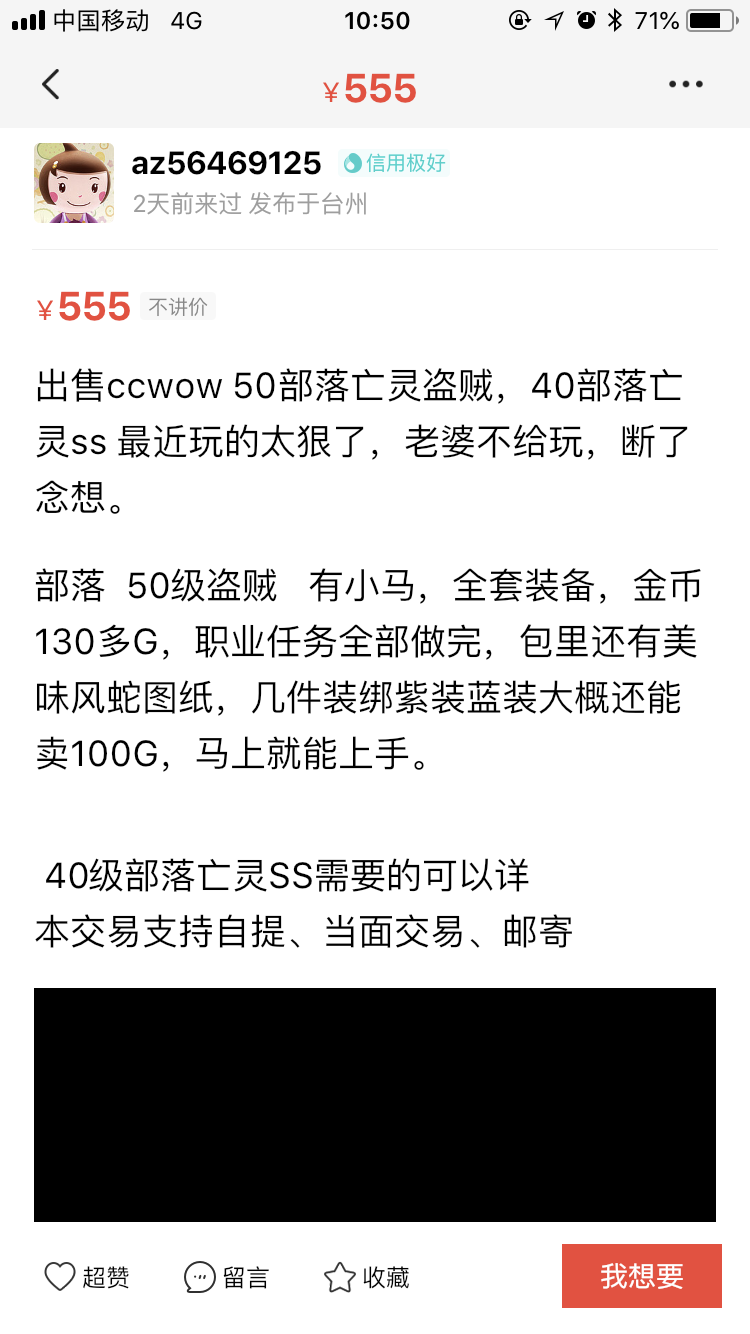Toggle the 超赞 like state
The height and width of the screenshot is (1334, 750).
(x=88, y=1275)
